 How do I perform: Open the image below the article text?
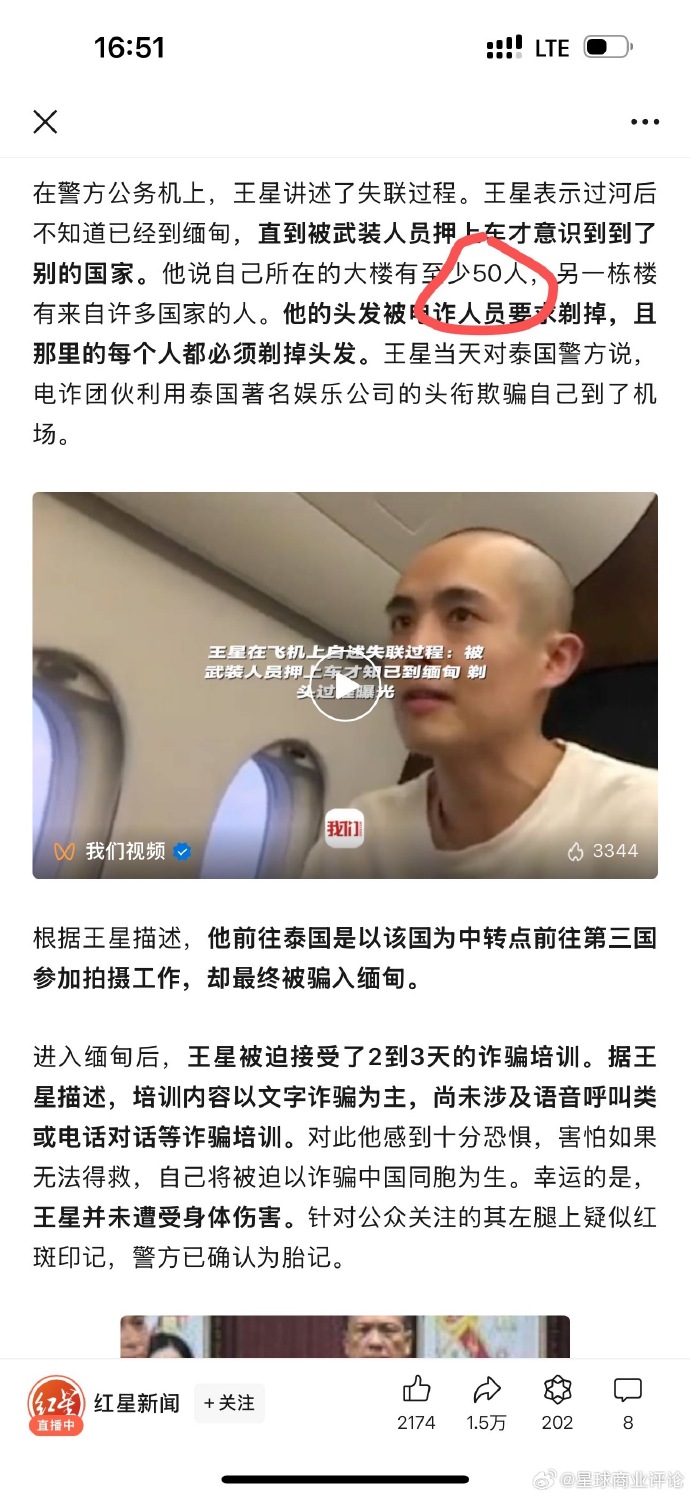pos(345,1336)
